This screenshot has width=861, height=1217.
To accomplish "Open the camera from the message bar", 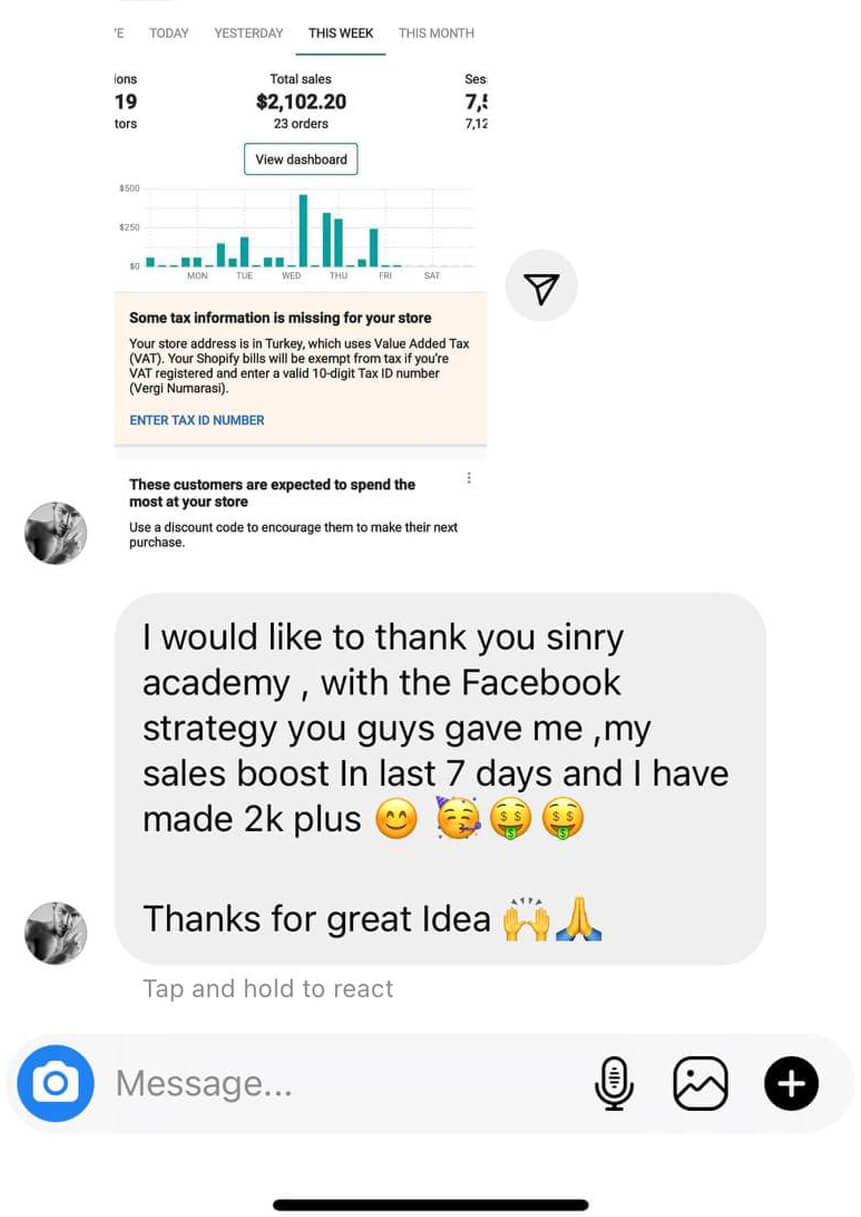I will (x=55, y=1083).
